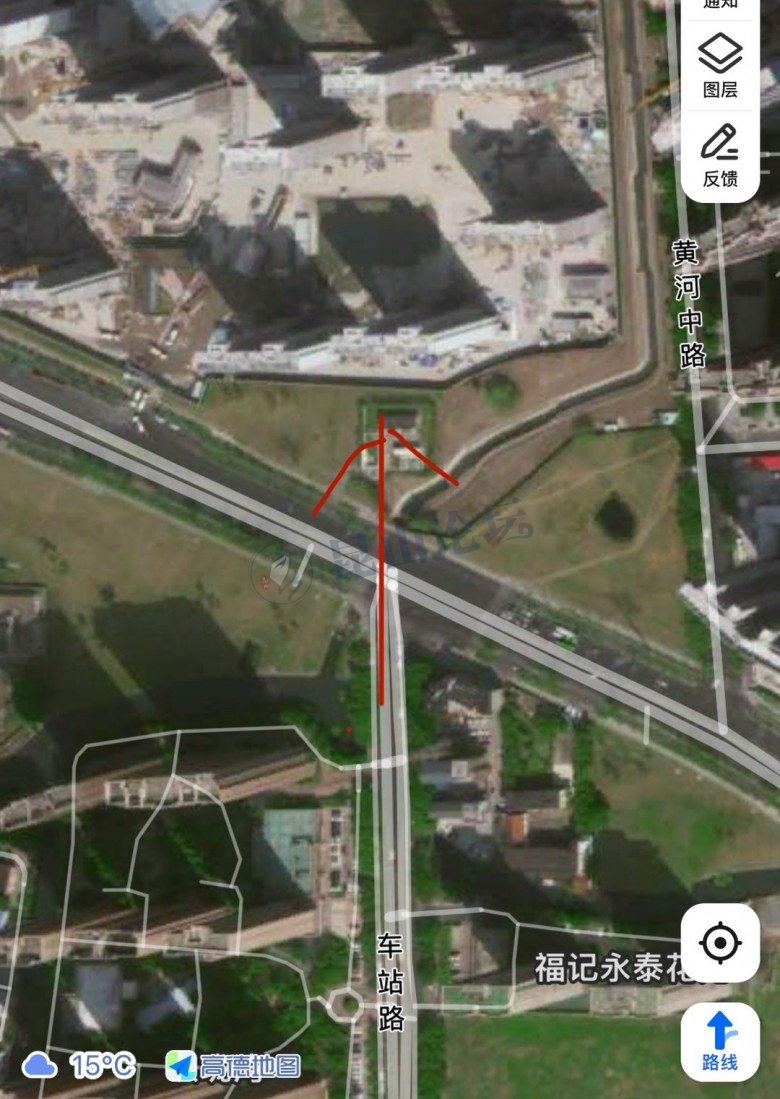The height and width of the screenshot is (1099, 780).
Task: Open the 图层 map layers panel
Action: (720, 66)
